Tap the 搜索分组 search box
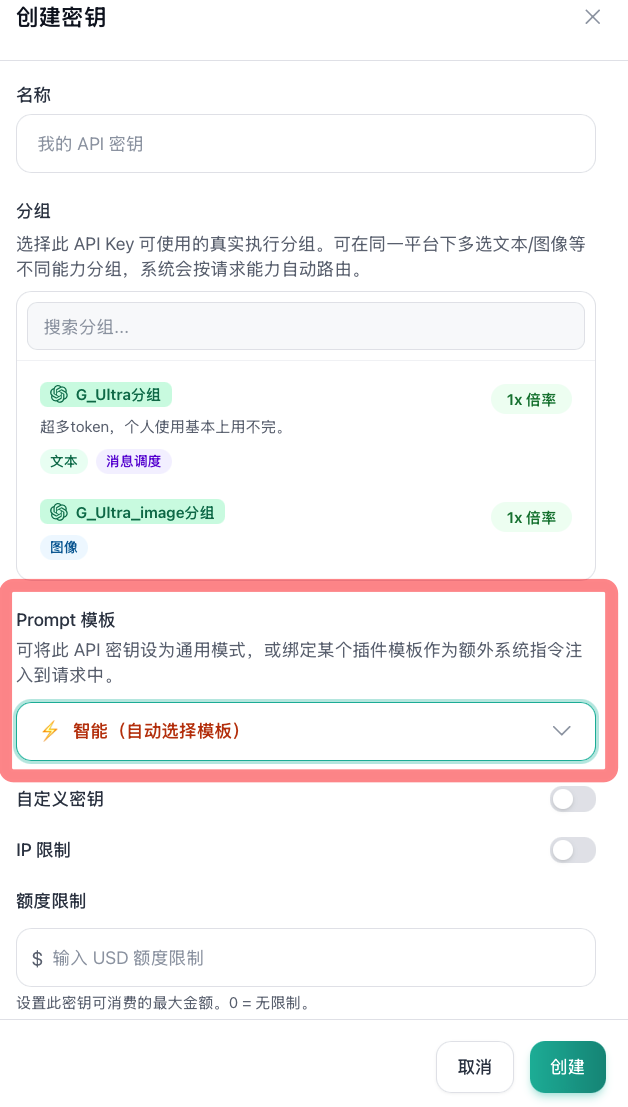 pos(306,327)
